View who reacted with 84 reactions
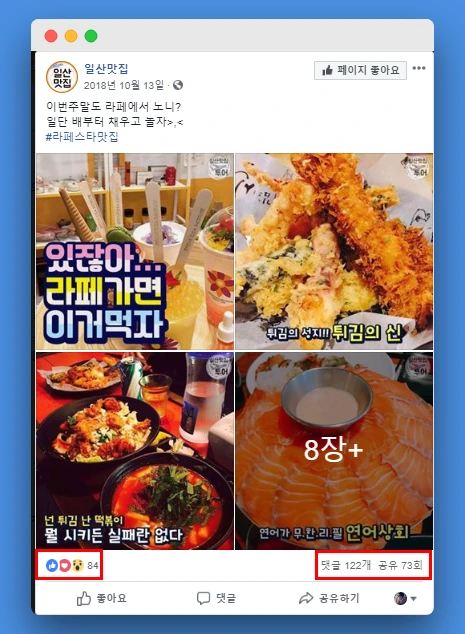 72,565
